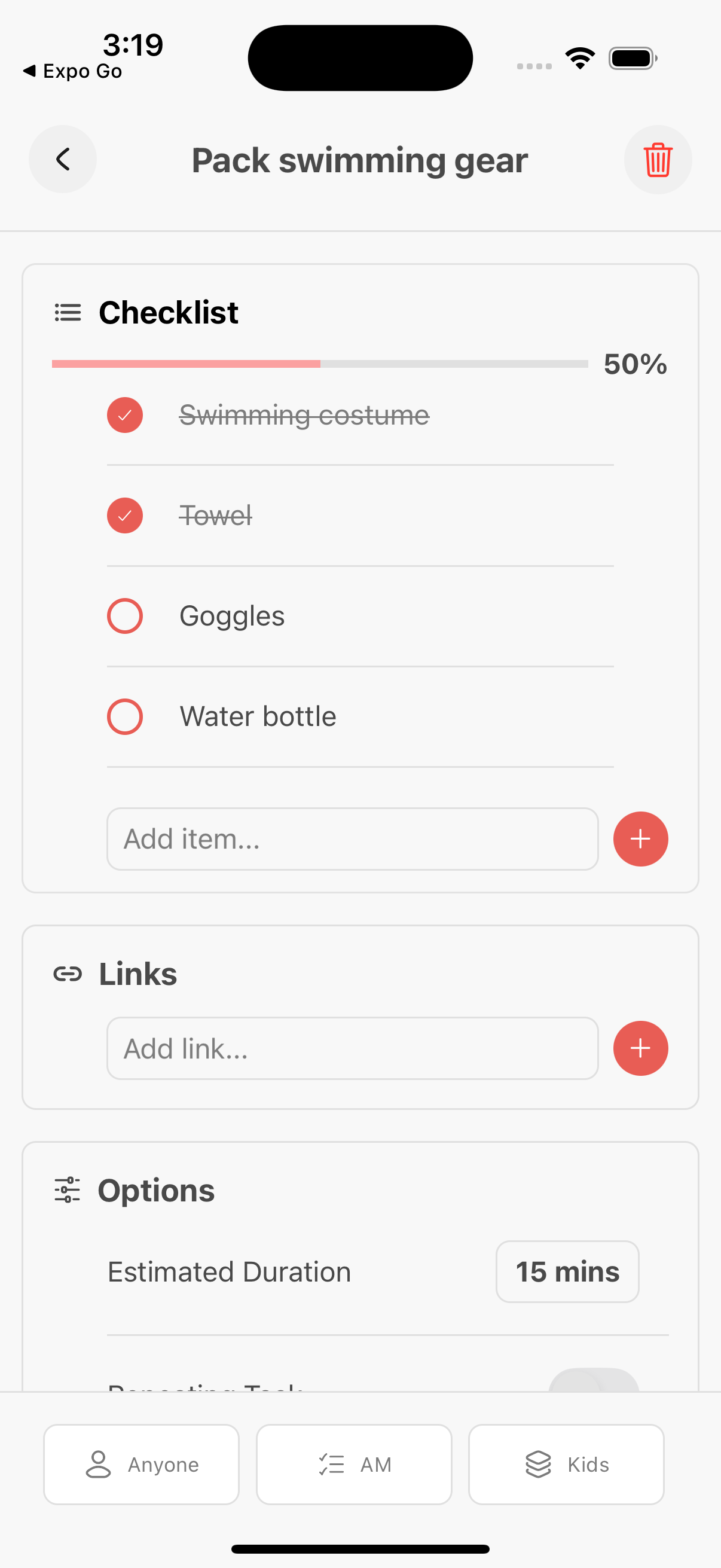
Task: Uncheck the Swimming costume item
Action: pyautogui.click(x=124, y=414)
